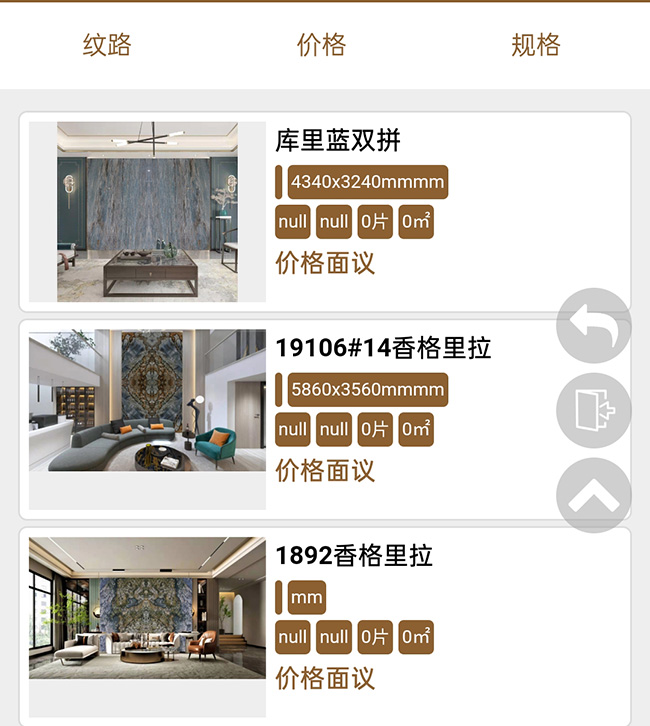View the 19106#14香格里拉 product
The width and height of the screenshot is (650, 726).
click(x=383, y=349)
